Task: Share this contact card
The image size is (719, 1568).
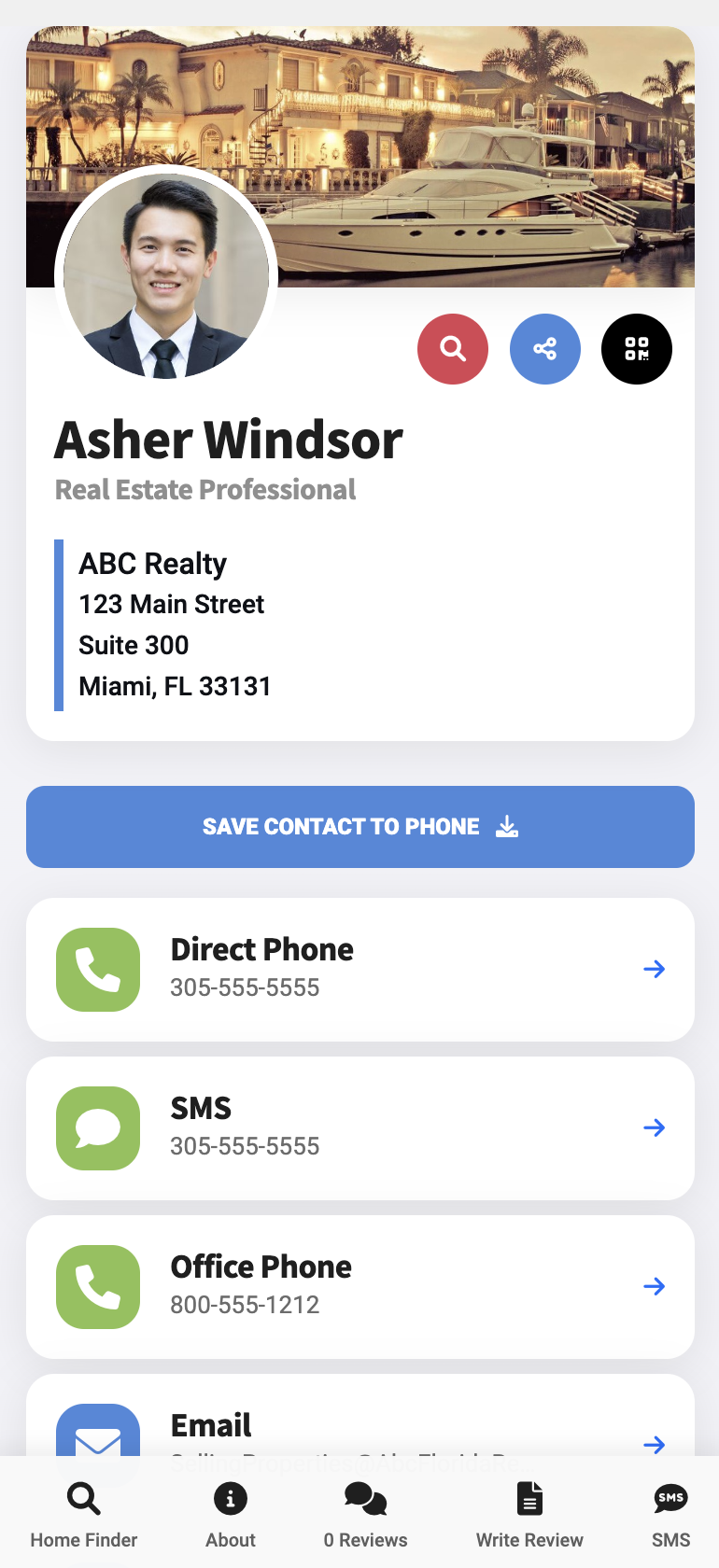Action: pyautogui.click(x=545, y=349)
